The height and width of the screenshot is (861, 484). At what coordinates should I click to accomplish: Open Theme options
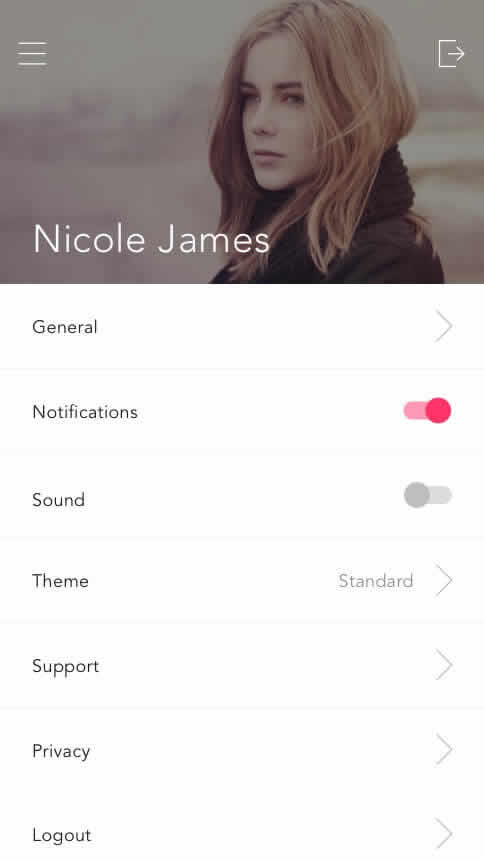(x=242, y=580)
